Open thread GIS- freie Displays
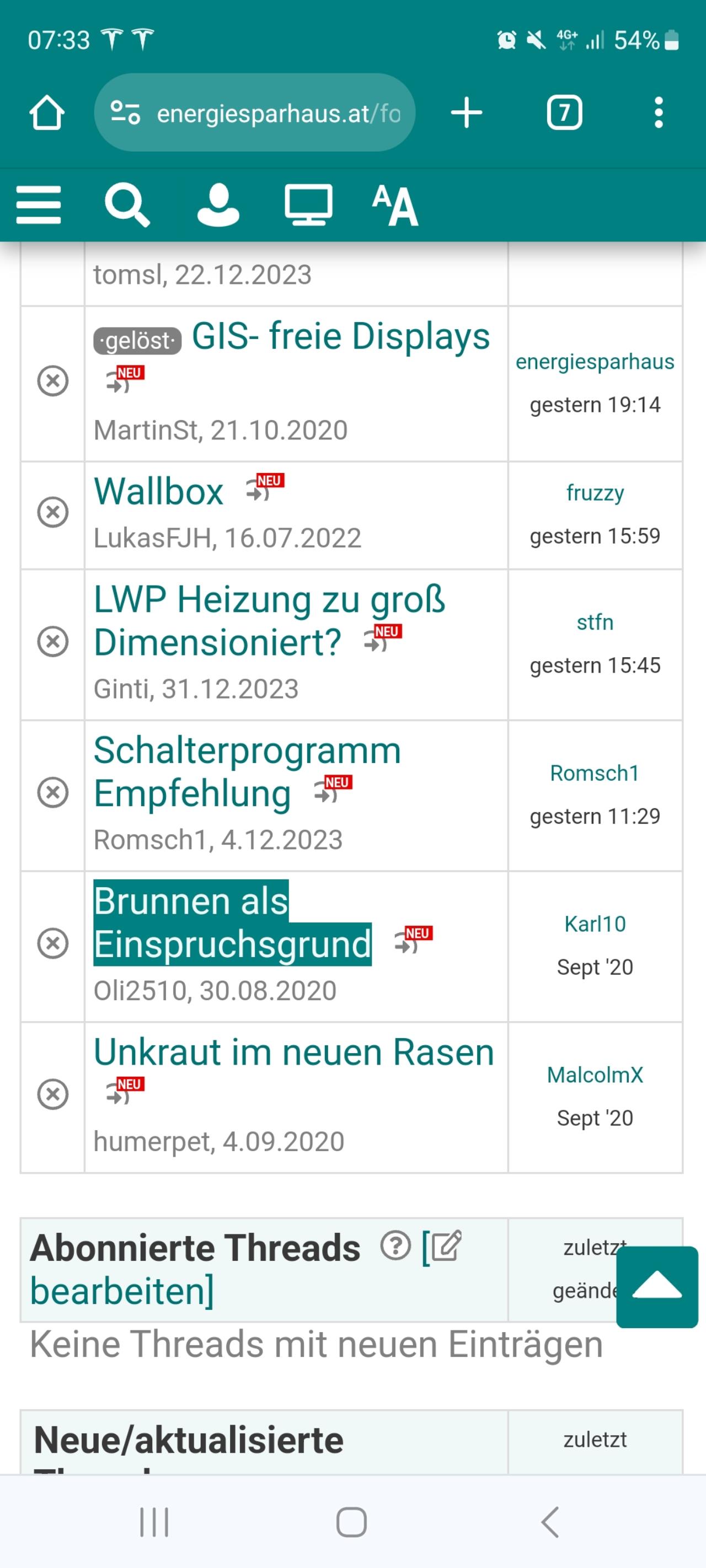Screen dimensions: 706x1568 (x=340, y=336)
